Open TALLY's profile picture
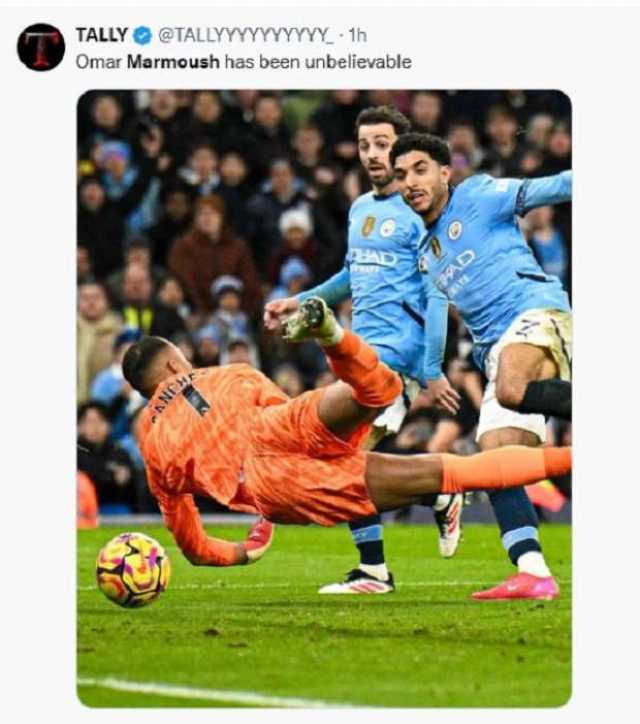This screenshot has height=724, width=640. pos(41,47)
